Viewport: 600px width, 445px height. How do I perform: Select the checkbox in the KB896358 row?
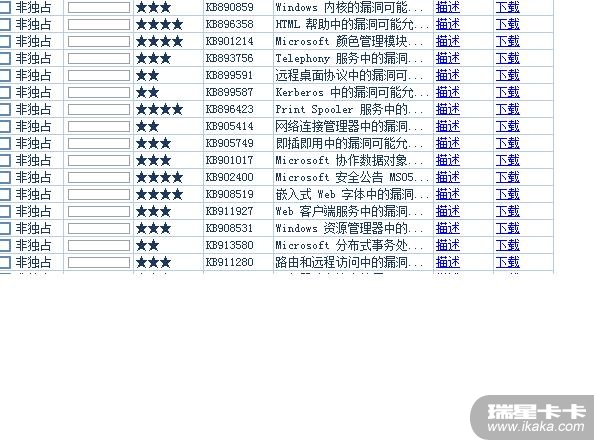(x=4, y=24)
